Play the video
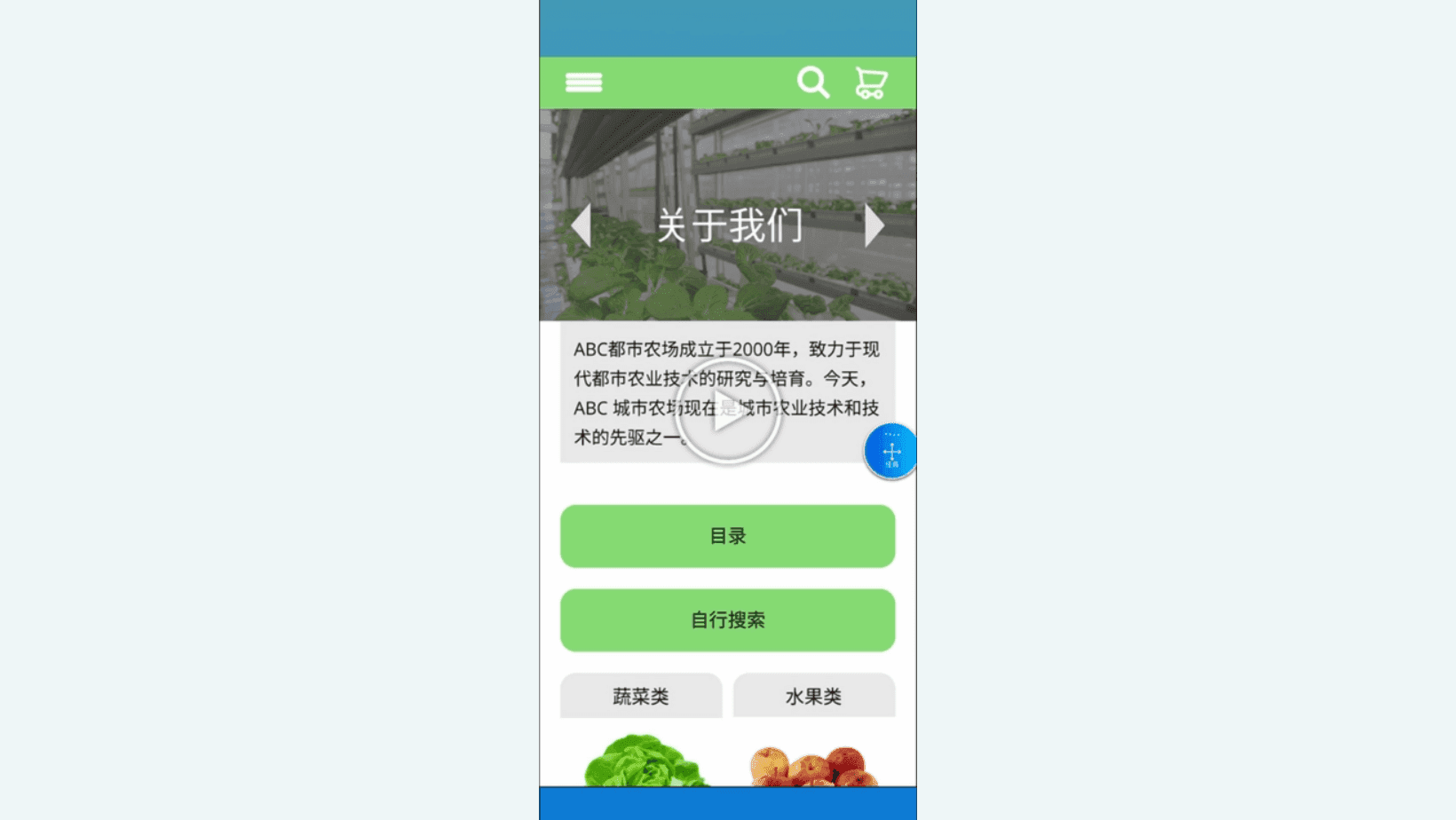This screenshot has width=1456, height=820. (727, 412)
